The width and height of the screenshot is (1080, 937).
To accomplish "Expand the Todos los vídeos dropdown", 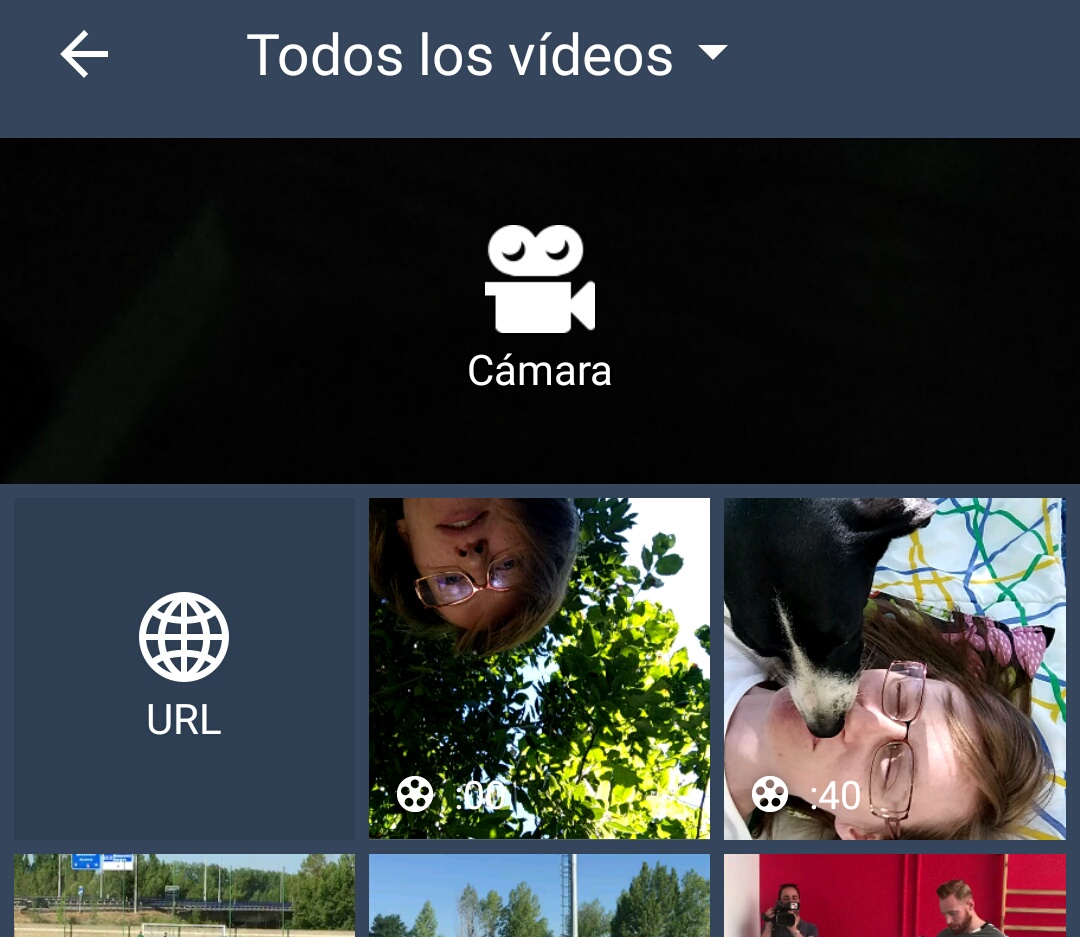I will click(x=487, y=54).
